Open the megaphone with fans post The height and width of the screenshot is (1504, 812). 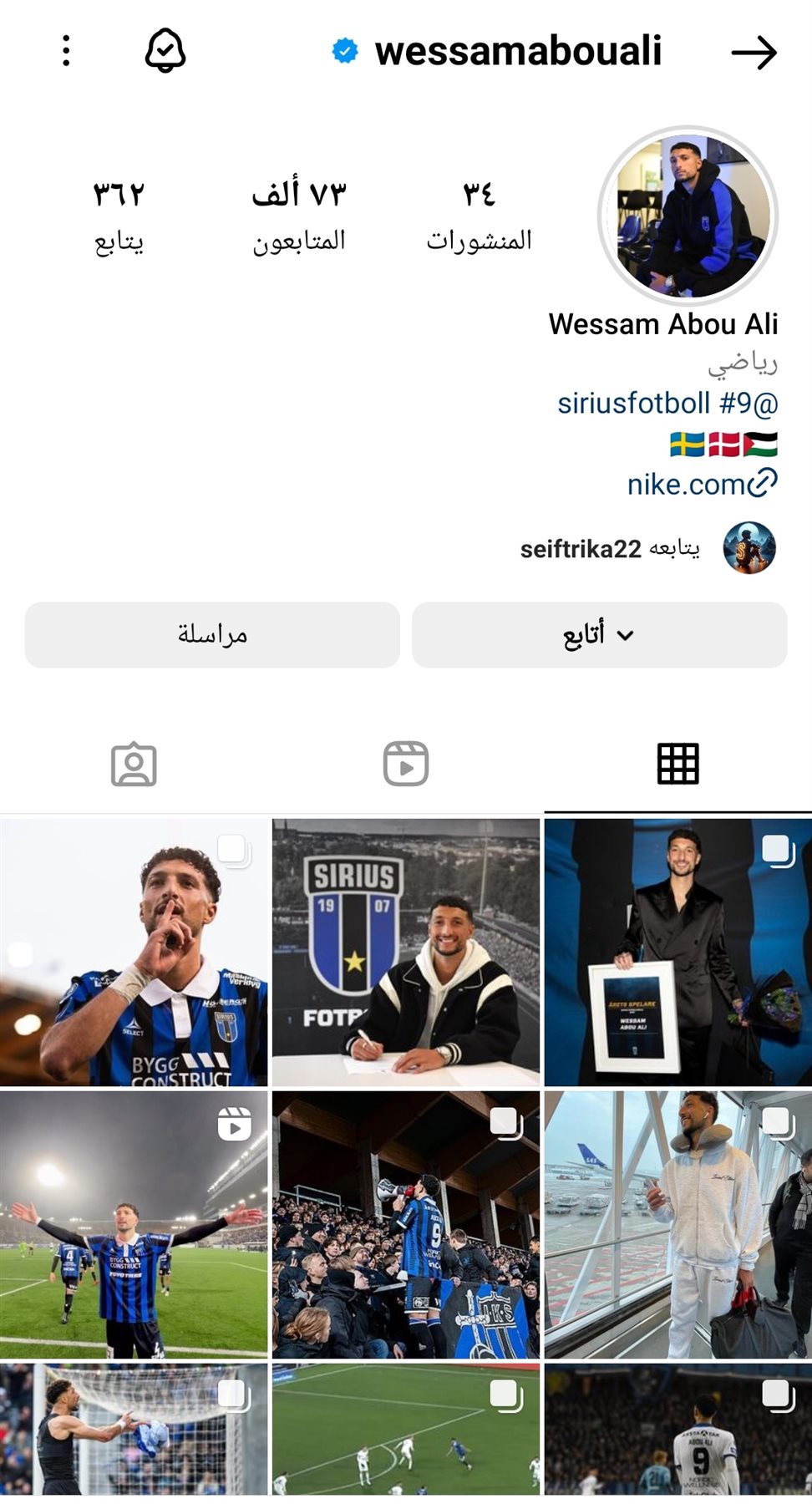[x=406, y=1225]
